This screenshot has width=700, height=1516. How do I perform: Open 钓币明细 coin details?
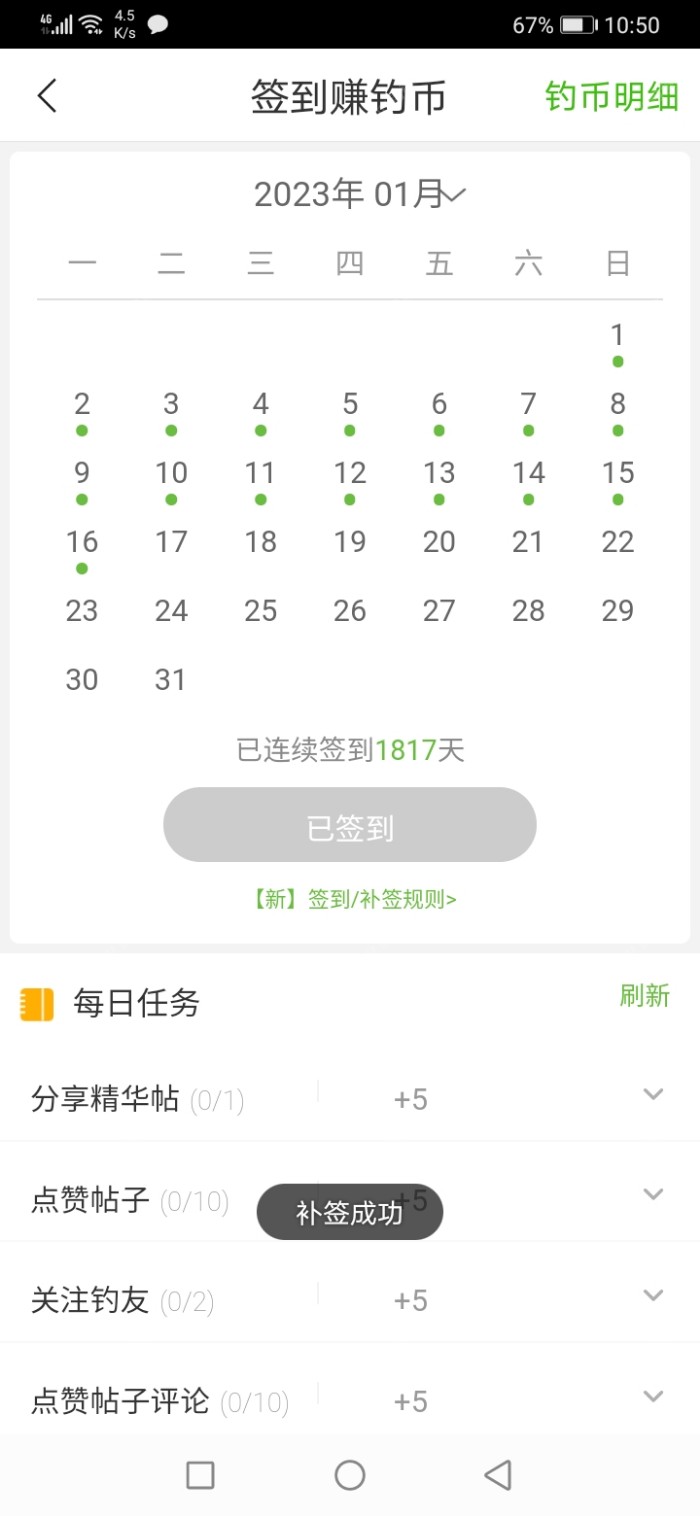point(611,97)
